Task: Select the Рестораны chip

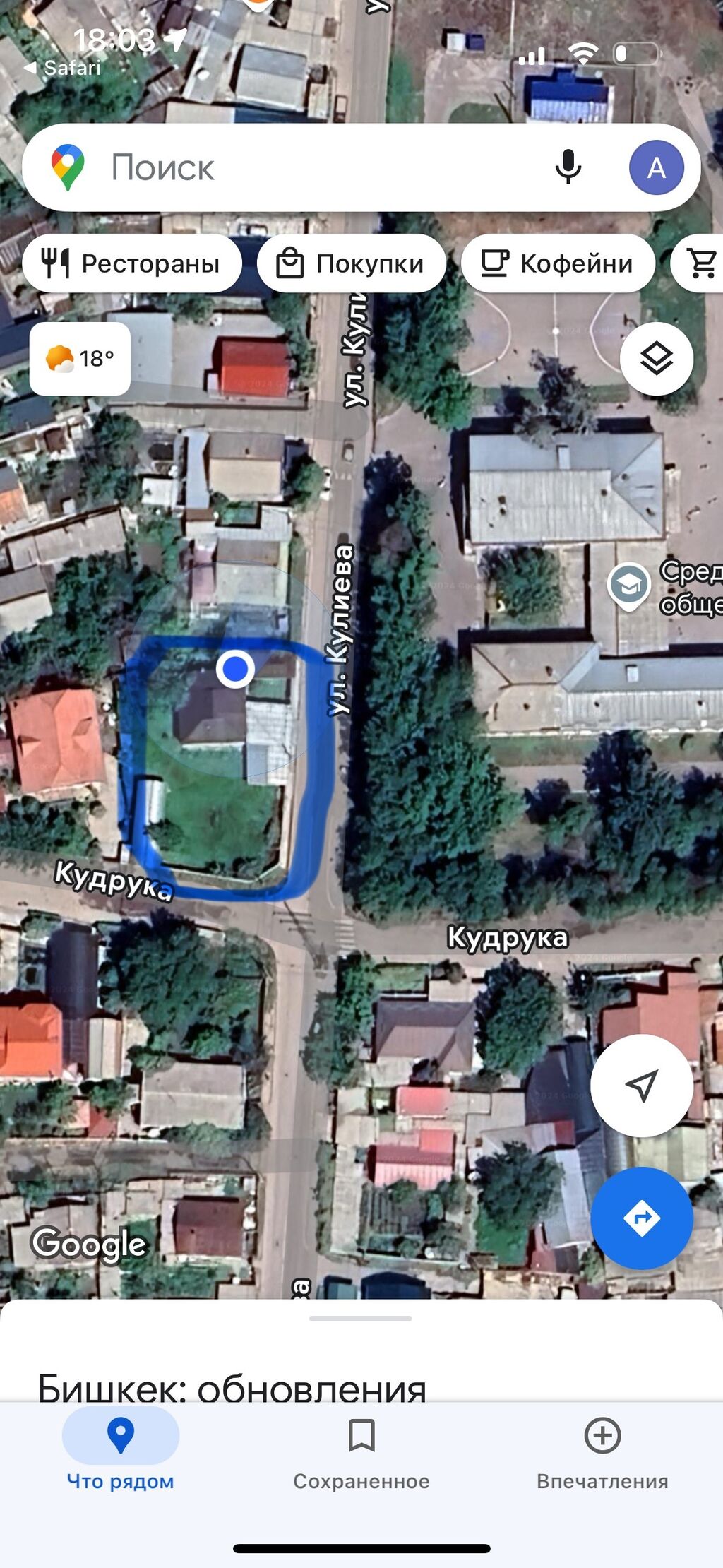Action: point(132,263)
